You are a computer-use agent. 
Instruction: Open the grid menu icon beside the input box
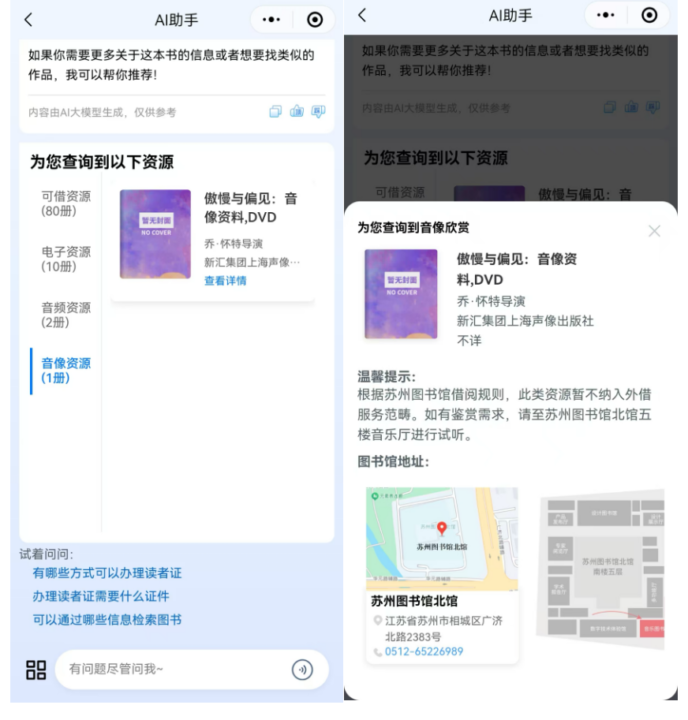[36, 670]
